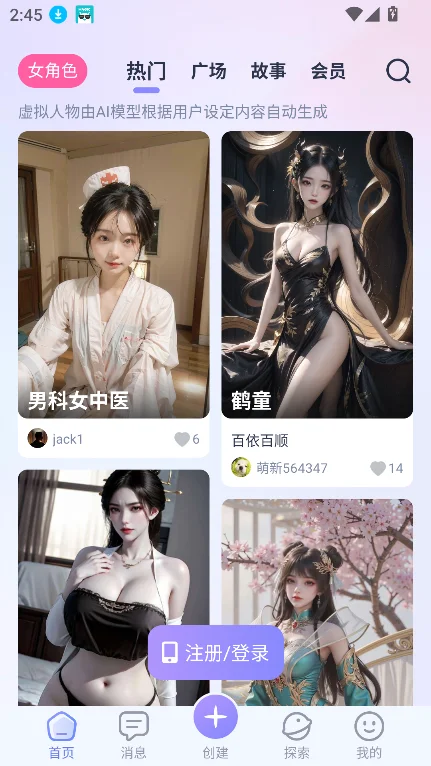The image size is (431, 766).
Task: Return to the 首页 tab
Action: tap(62, 734)
